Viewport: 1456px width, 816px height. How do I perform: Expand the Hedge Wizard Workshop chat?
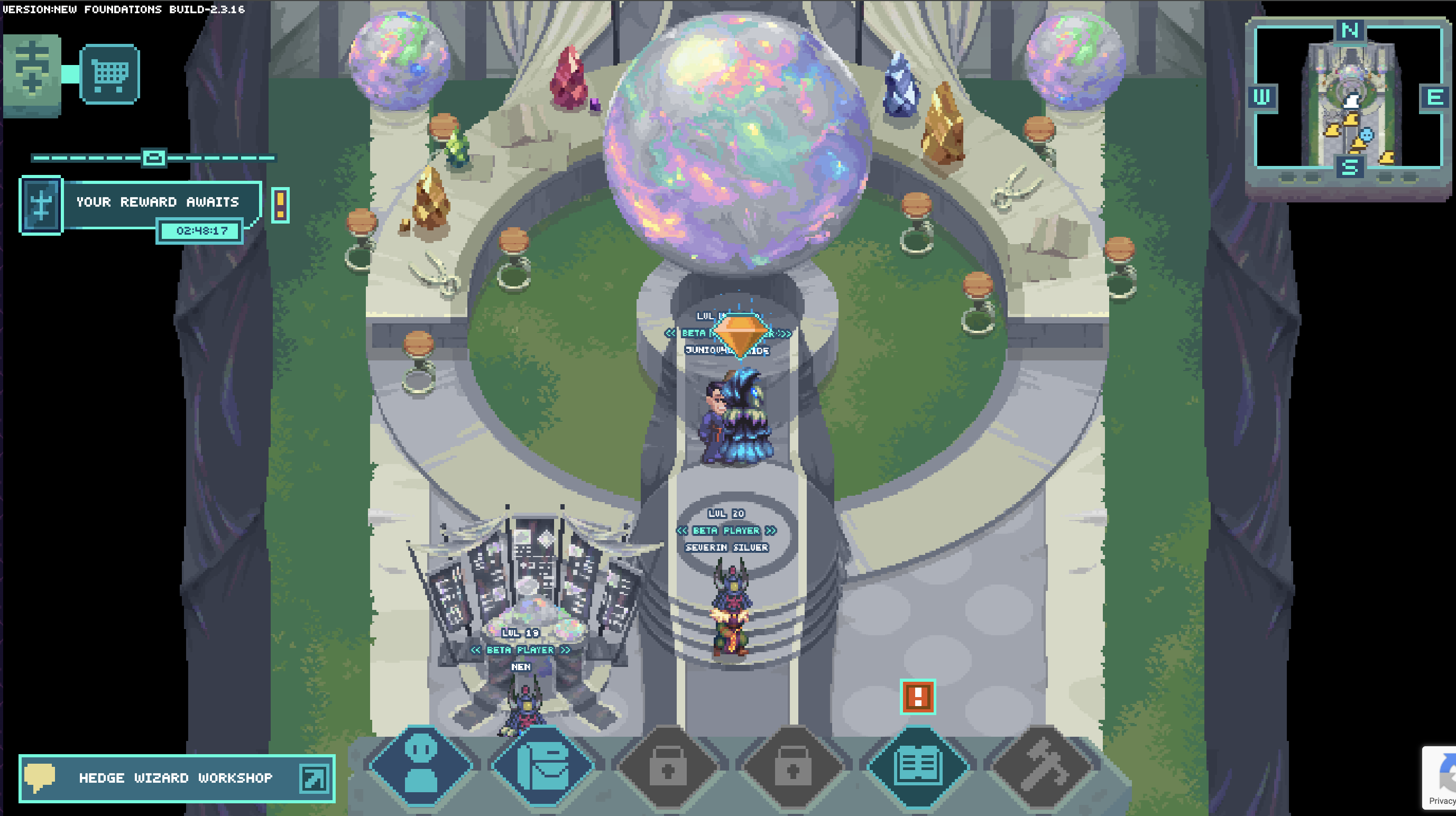point(314,778)
